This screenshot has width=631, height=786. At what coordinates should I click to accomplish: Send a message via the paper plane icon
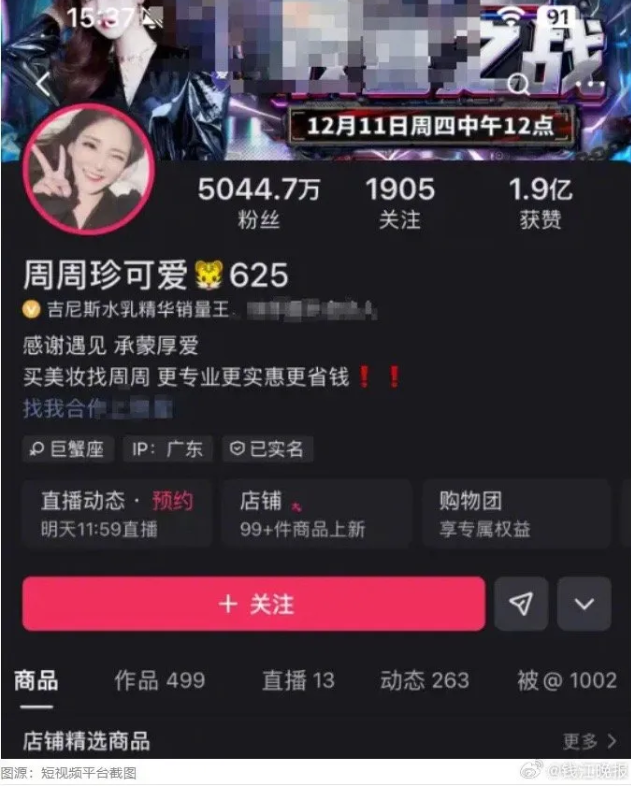coord(521,604)
